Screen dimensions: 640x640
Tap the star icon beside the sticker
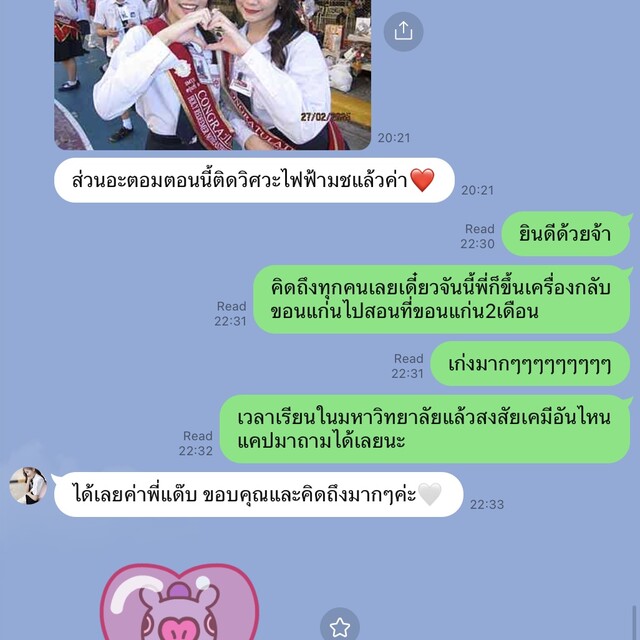click(x=339, y=627)
